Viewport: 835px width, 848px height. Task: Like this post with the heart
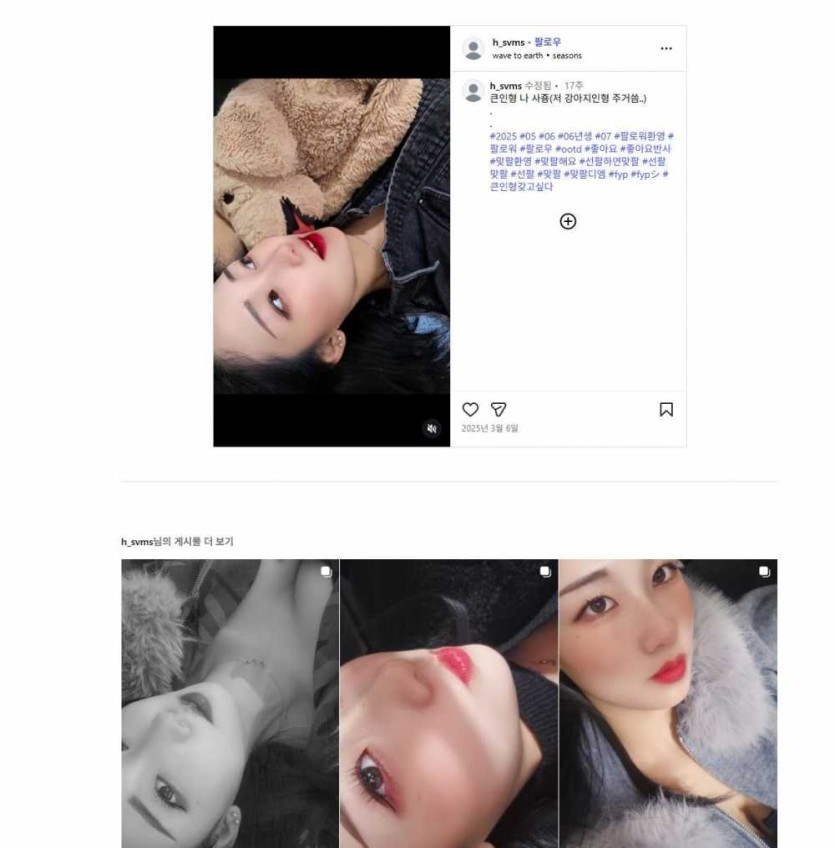coord(470,409)
